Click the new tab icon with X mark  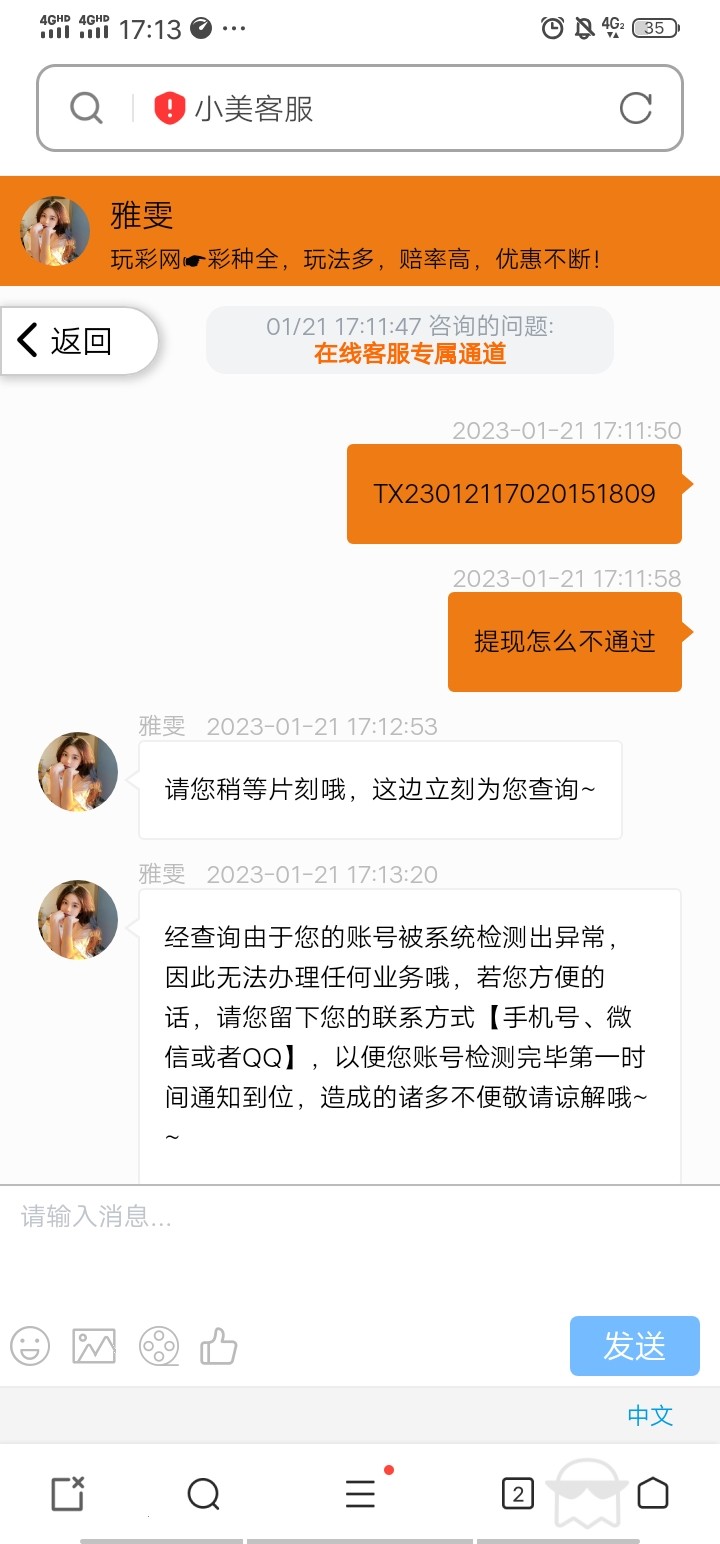point(66,1494)
